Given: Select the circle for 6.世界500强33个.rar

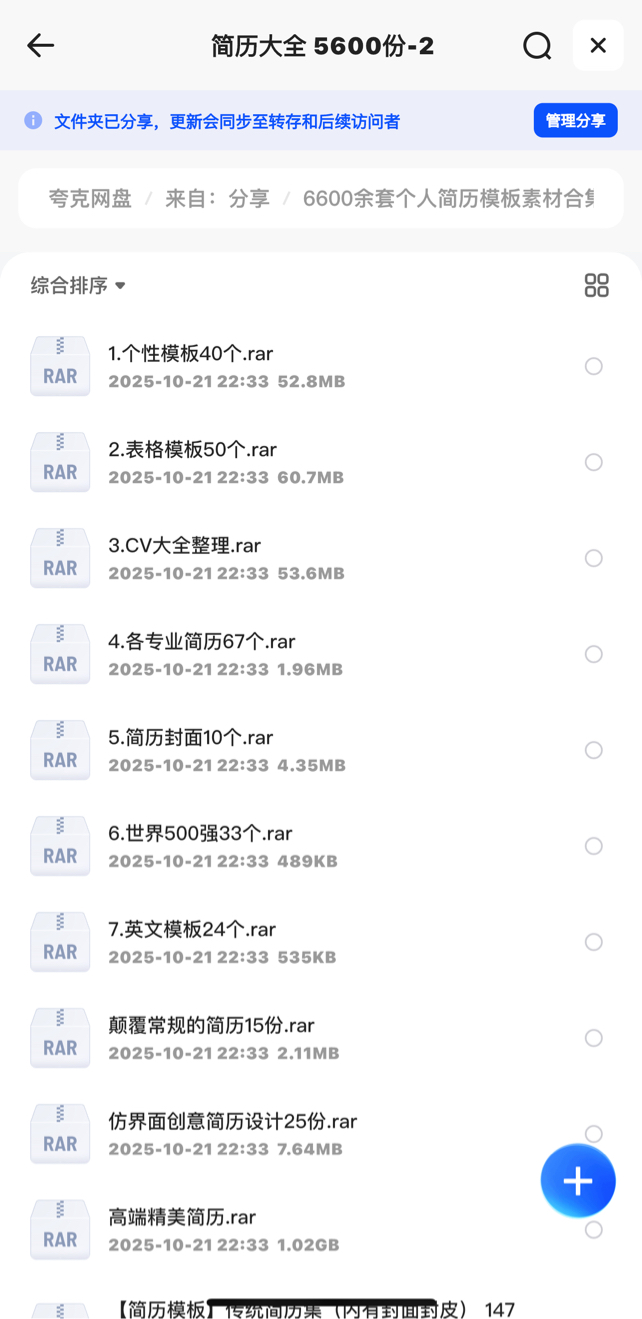Looking at the screenshot, I should click(594, 846).
